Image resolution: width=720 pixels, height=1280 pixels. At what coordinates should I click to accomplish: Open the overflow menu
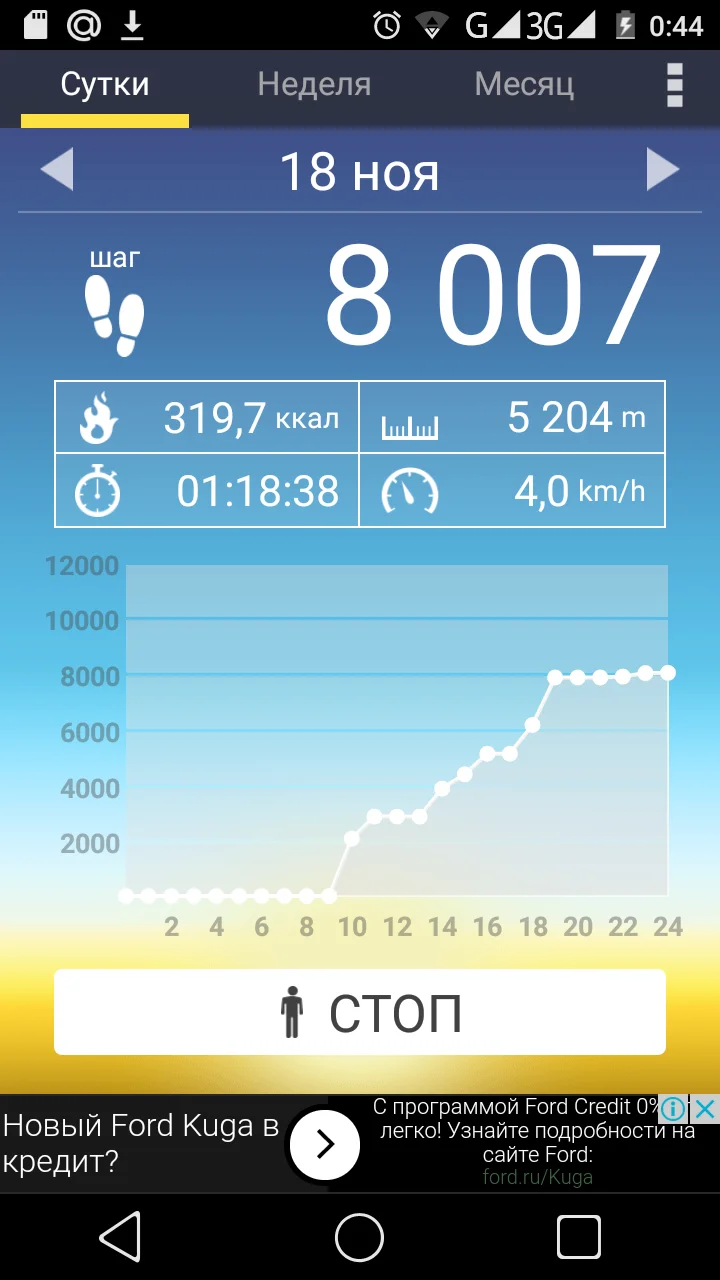tap(675, 85)
